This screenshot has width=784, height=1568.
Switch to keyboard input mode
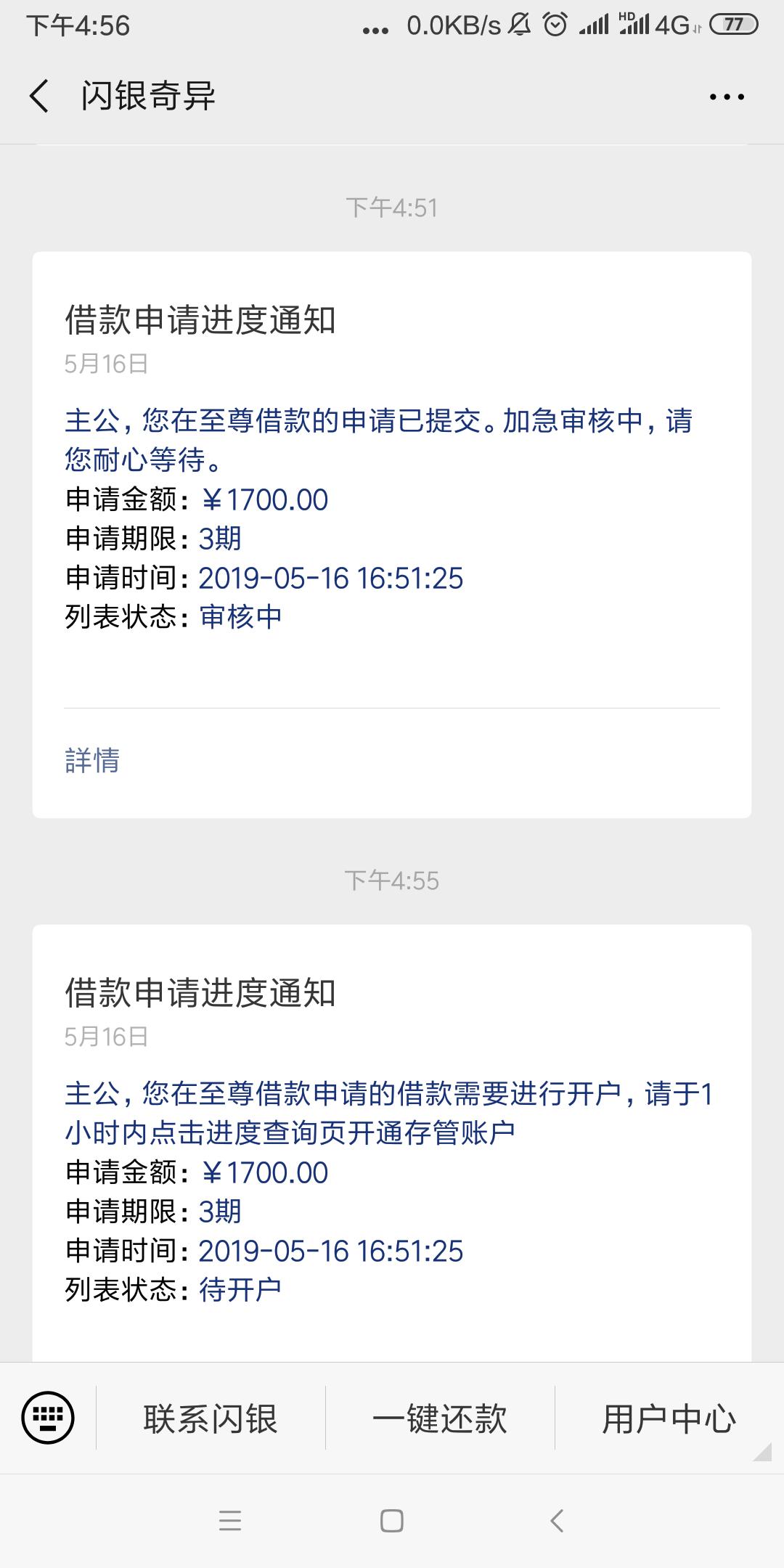[x=48, y=1418]
